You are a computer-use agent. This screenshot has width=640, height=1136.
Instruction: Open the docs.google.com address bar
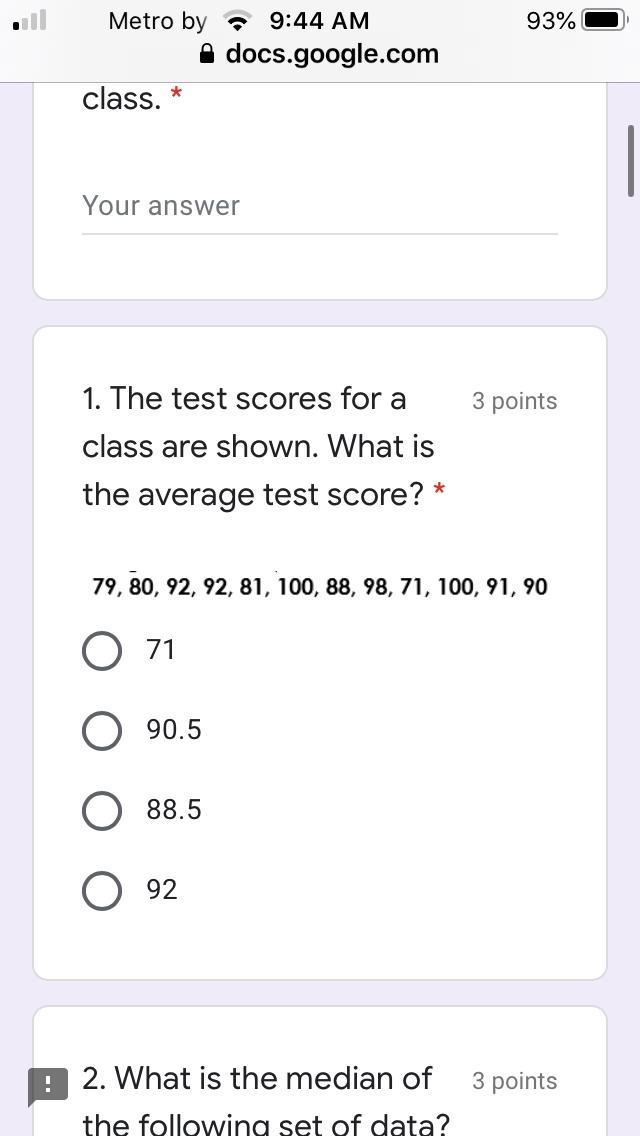[x=320, y=54]
